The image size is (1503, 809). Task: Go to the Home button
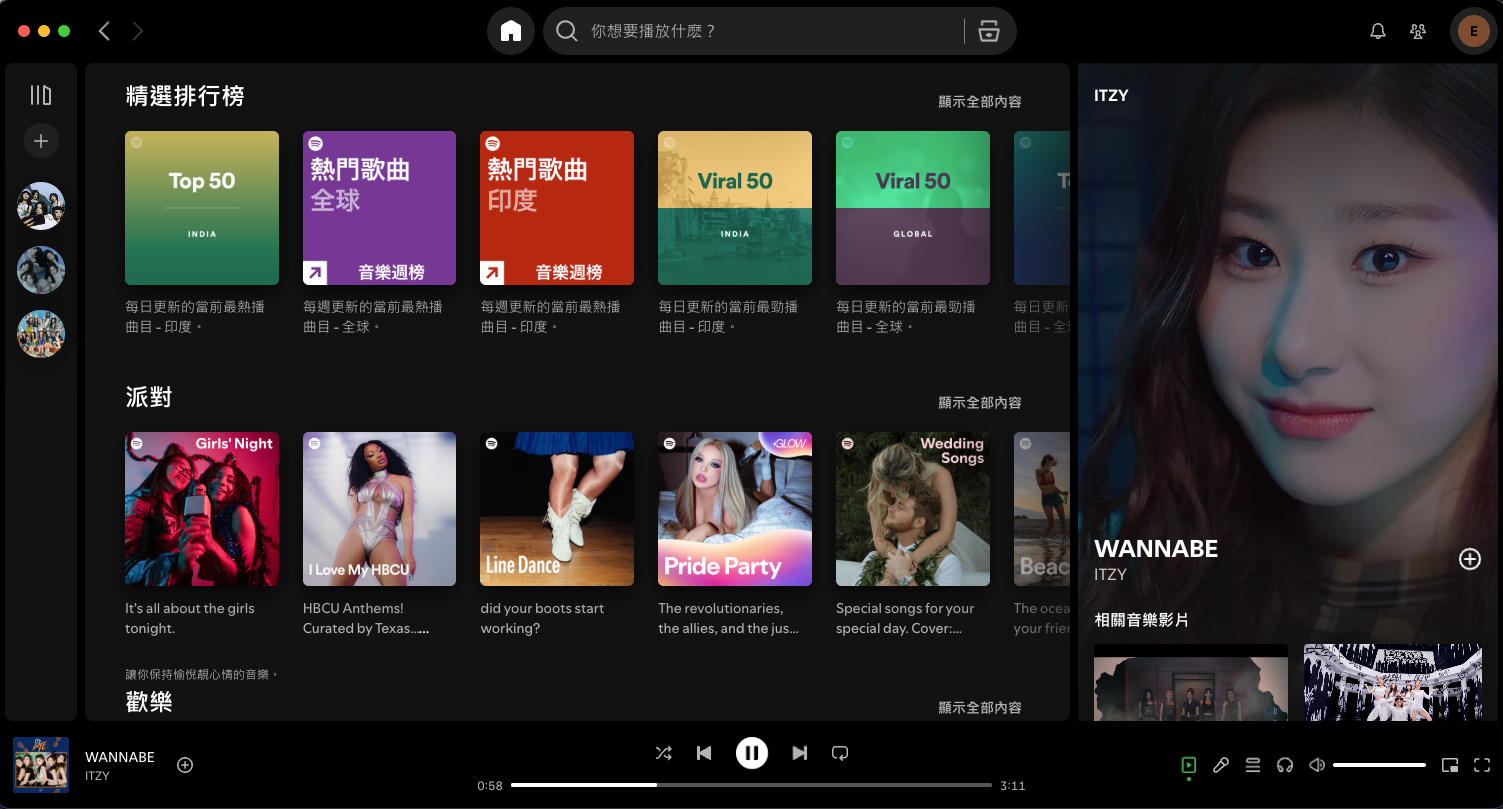pyautogui.click(x=510, y=31)
